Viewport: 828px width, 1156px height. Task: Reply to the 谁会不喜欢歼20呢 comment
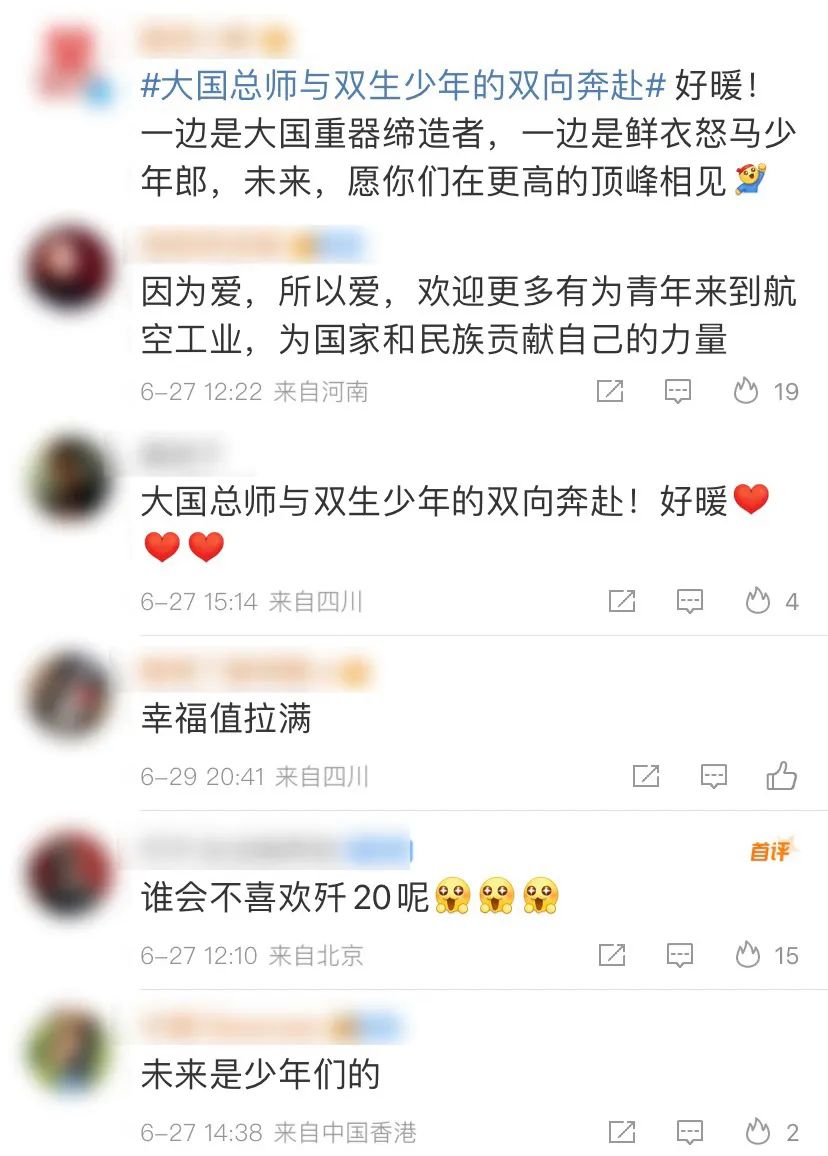[679, 955]
